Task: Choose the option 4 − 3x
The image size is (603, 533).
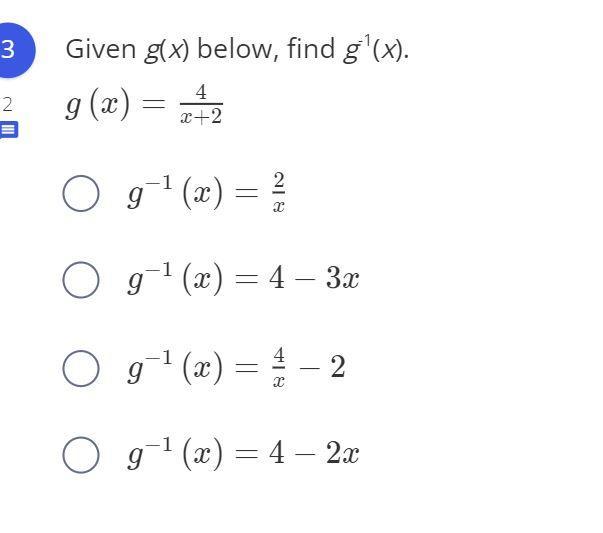Action: [81, 279]
